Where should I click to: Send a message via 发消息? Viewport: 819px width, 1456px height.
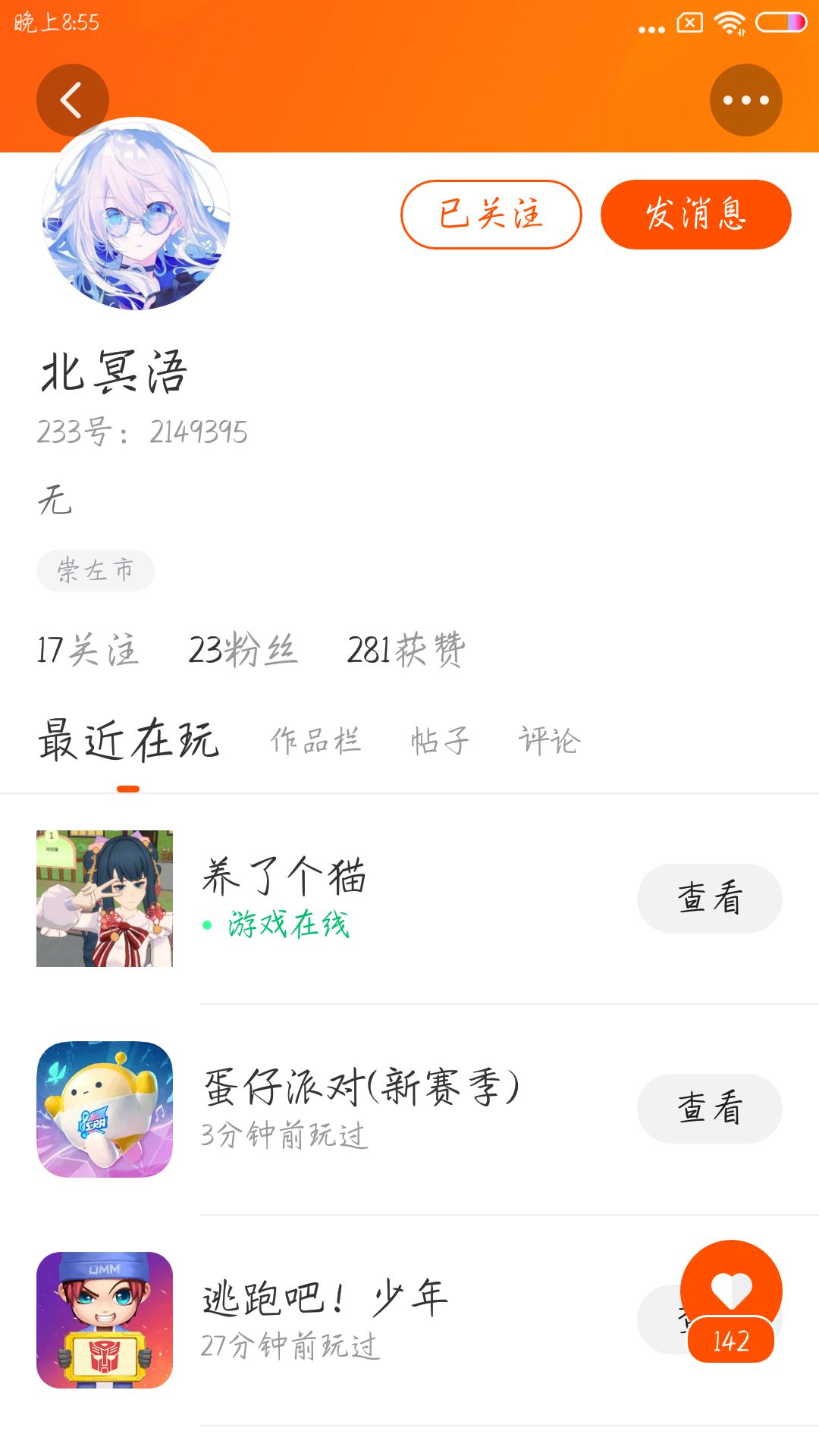pyautogui.click(x=695, y=215)
